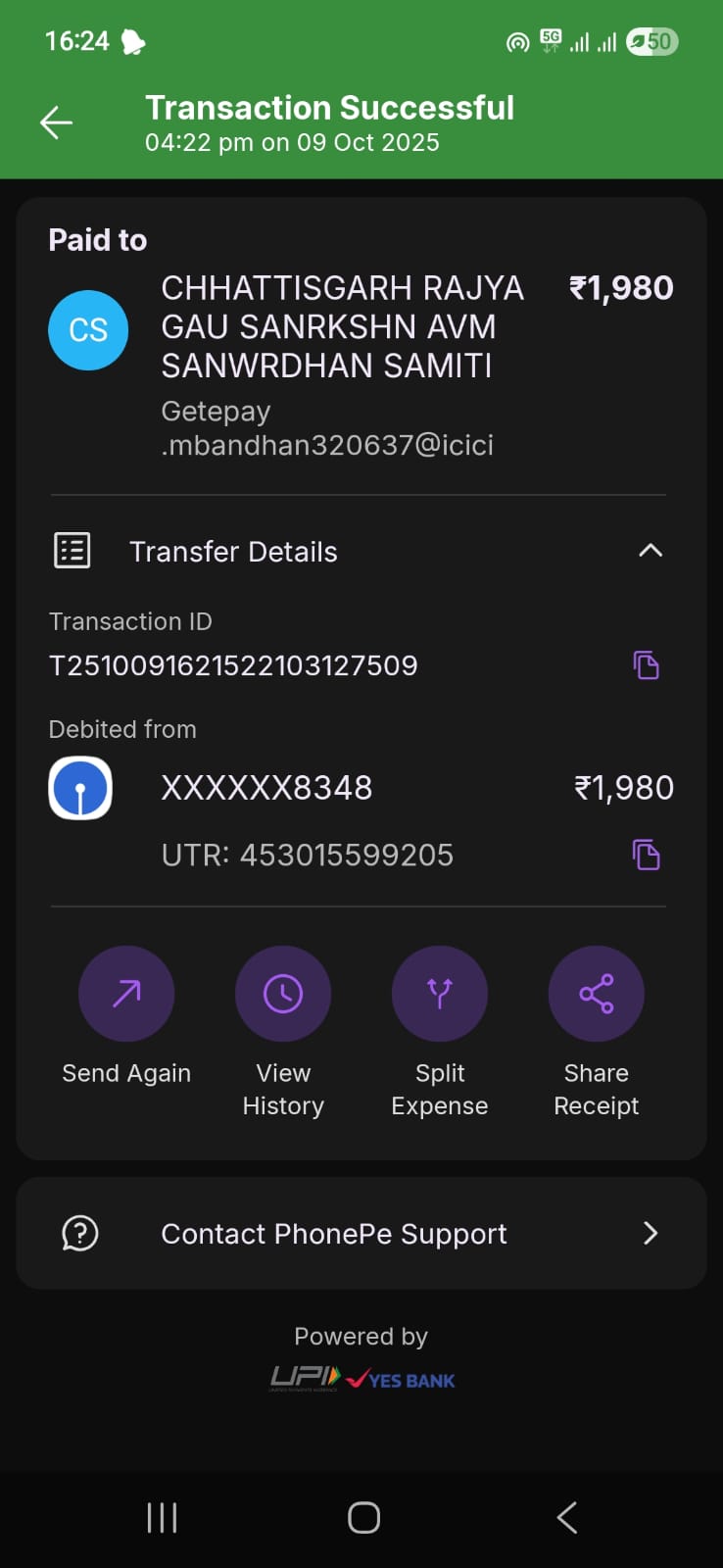This screenshot has height=1568, width=723.
Task: Collapse the Transfer Details section
Action: [x=650, y=551]
